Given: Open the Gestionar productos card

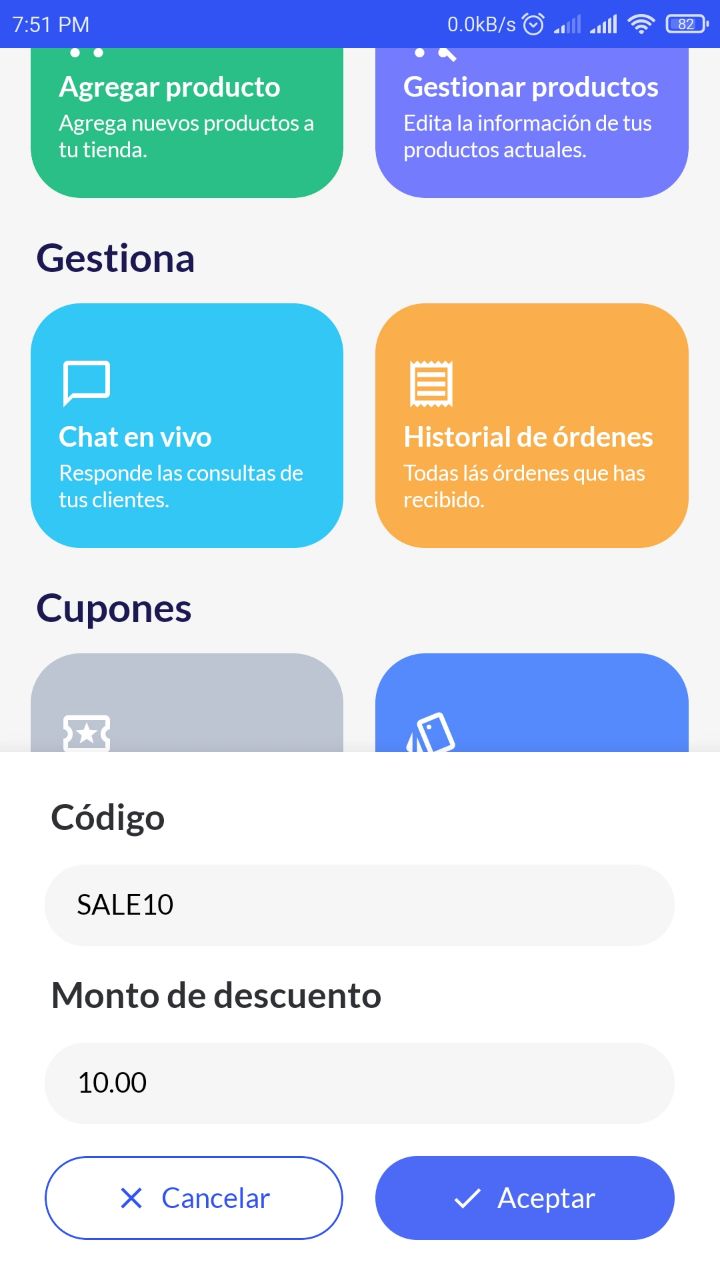Looking at the screenshot, I should click(x=532, y=123).
